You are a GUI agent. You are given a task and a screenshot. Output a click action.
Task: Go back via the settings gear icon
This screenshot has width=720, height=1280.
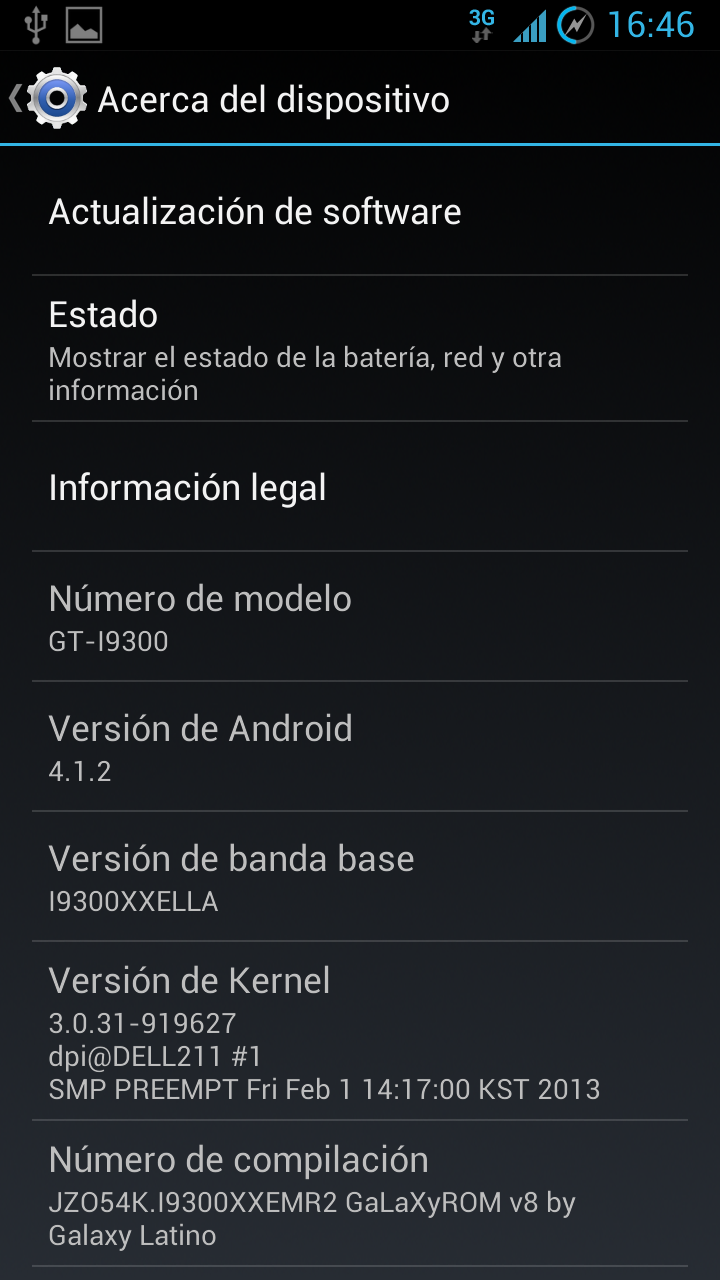[x=55, y=98]
